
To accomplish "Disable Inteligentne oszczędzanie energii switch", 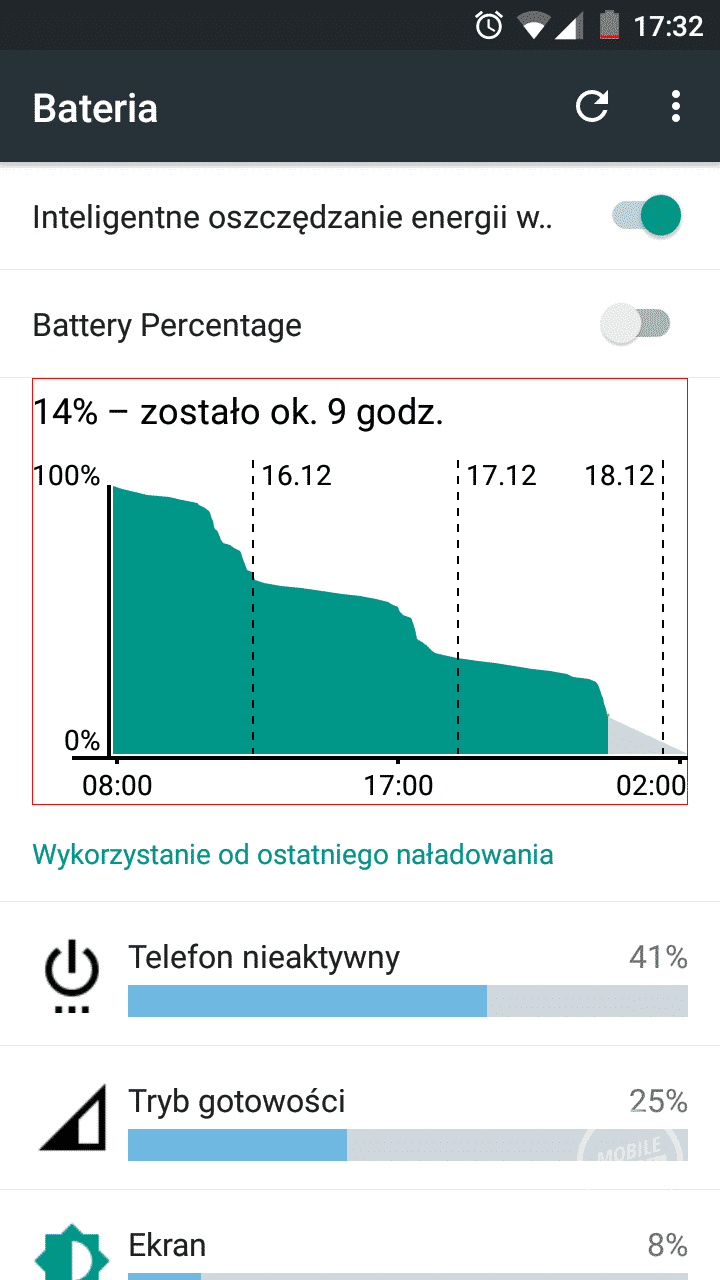I will point(646,217).
